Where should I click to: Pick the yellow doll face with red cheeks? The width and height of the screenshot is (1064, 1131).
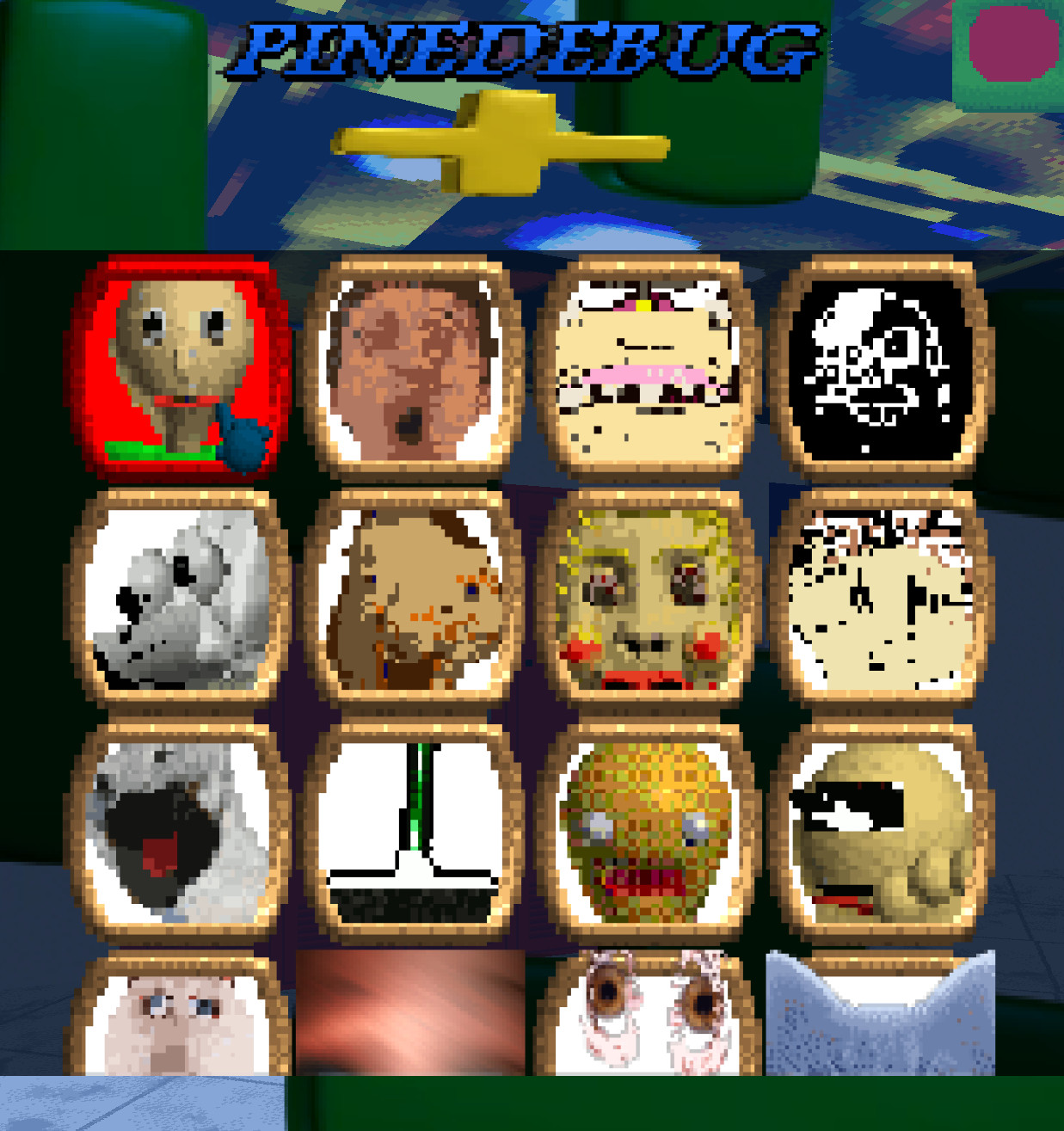click(647, 599)
